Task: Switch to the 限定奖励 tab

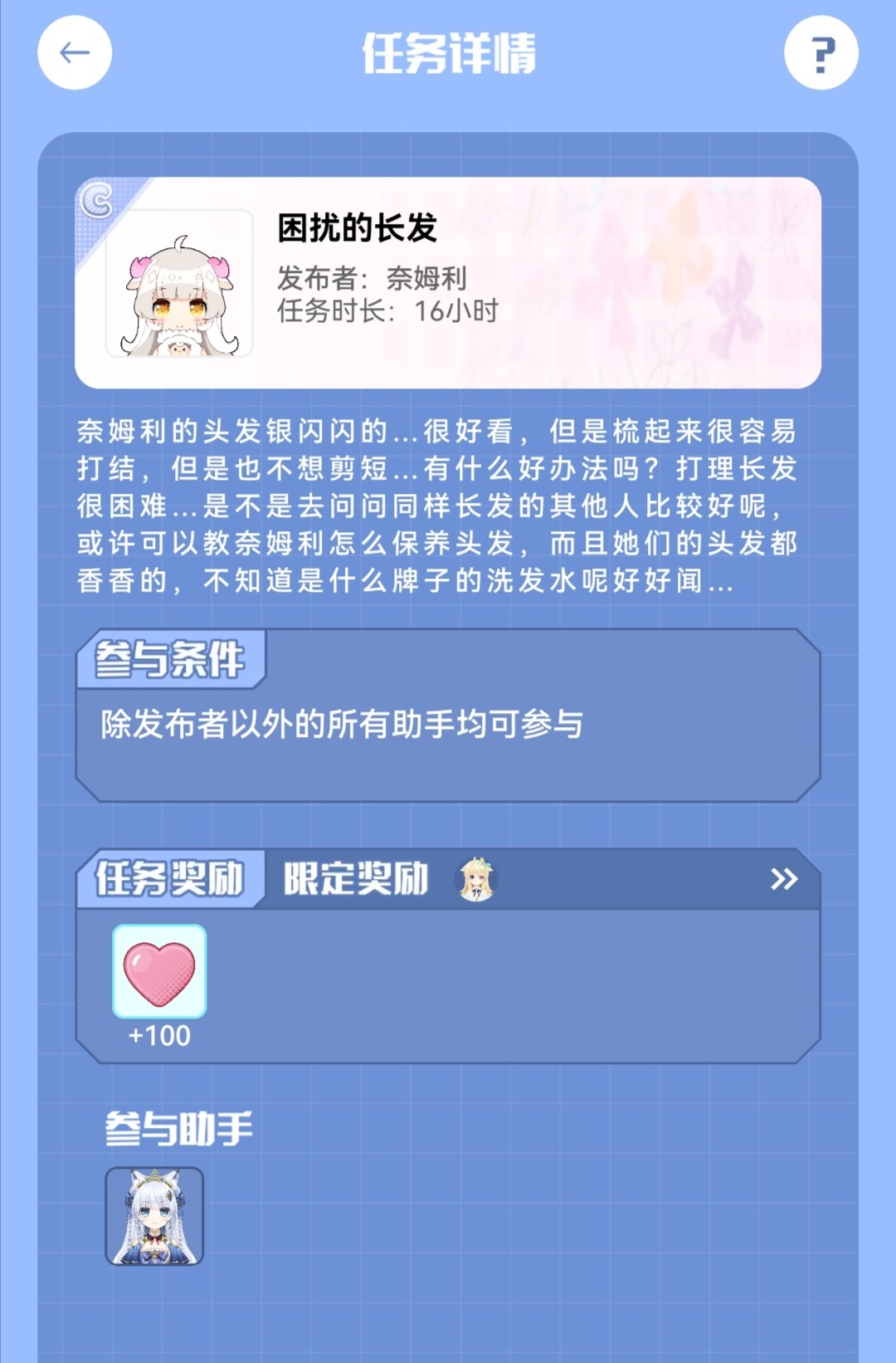Action: pyautogui.click(x=357, y=879)
